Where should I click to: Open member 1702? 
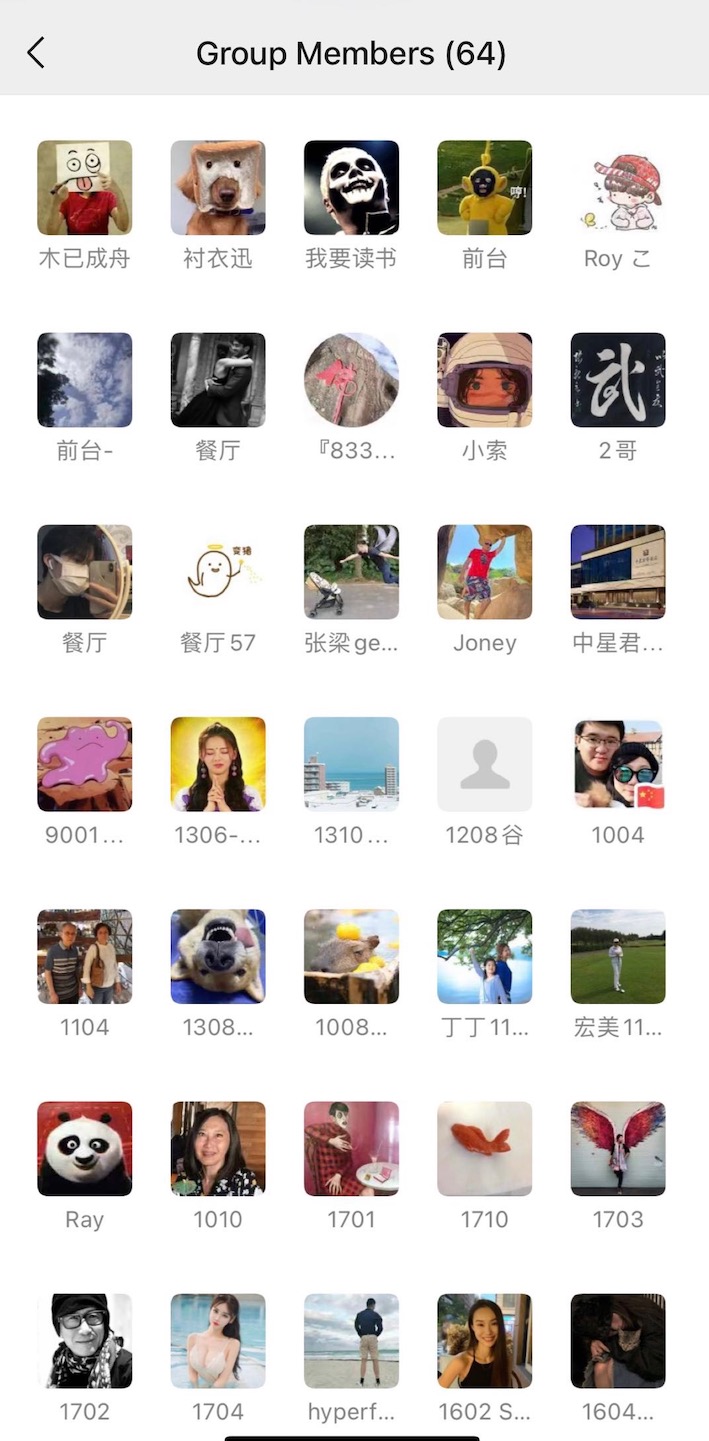(x=84, y=1340)
